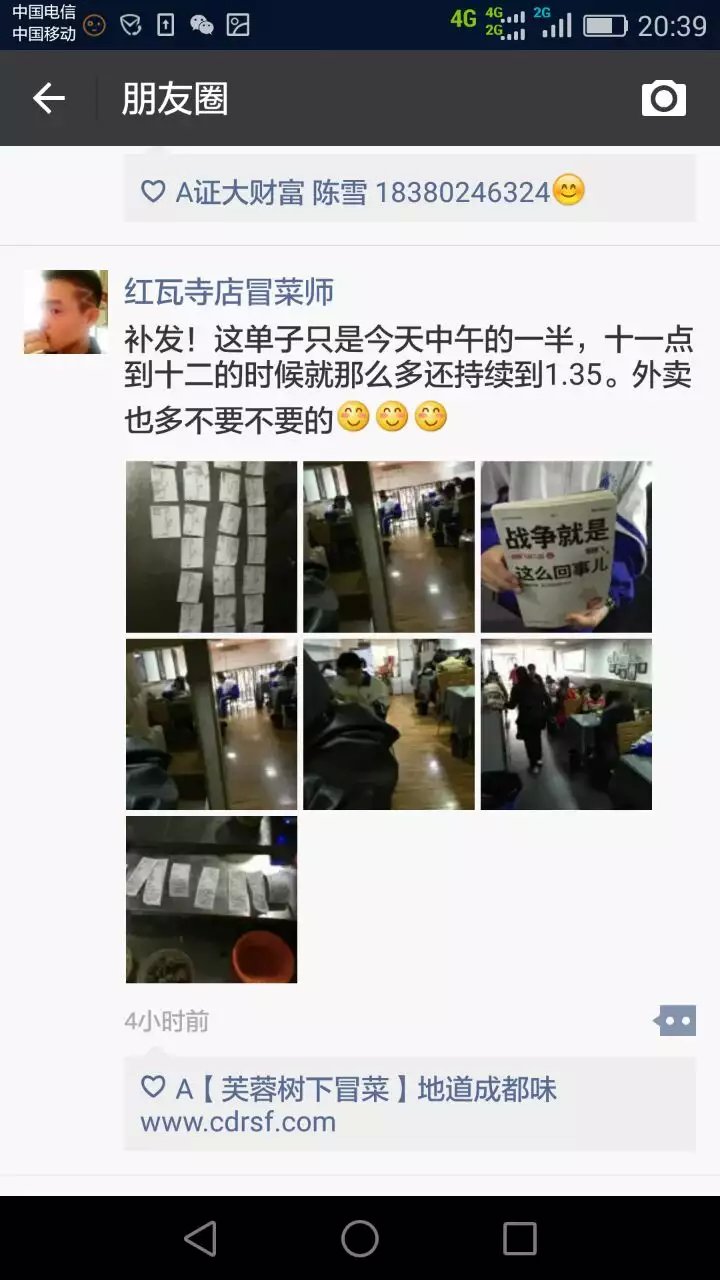The image size is (720, 1280).
Task: Open the camera to post a moment
Action: [x=663, y=98]
